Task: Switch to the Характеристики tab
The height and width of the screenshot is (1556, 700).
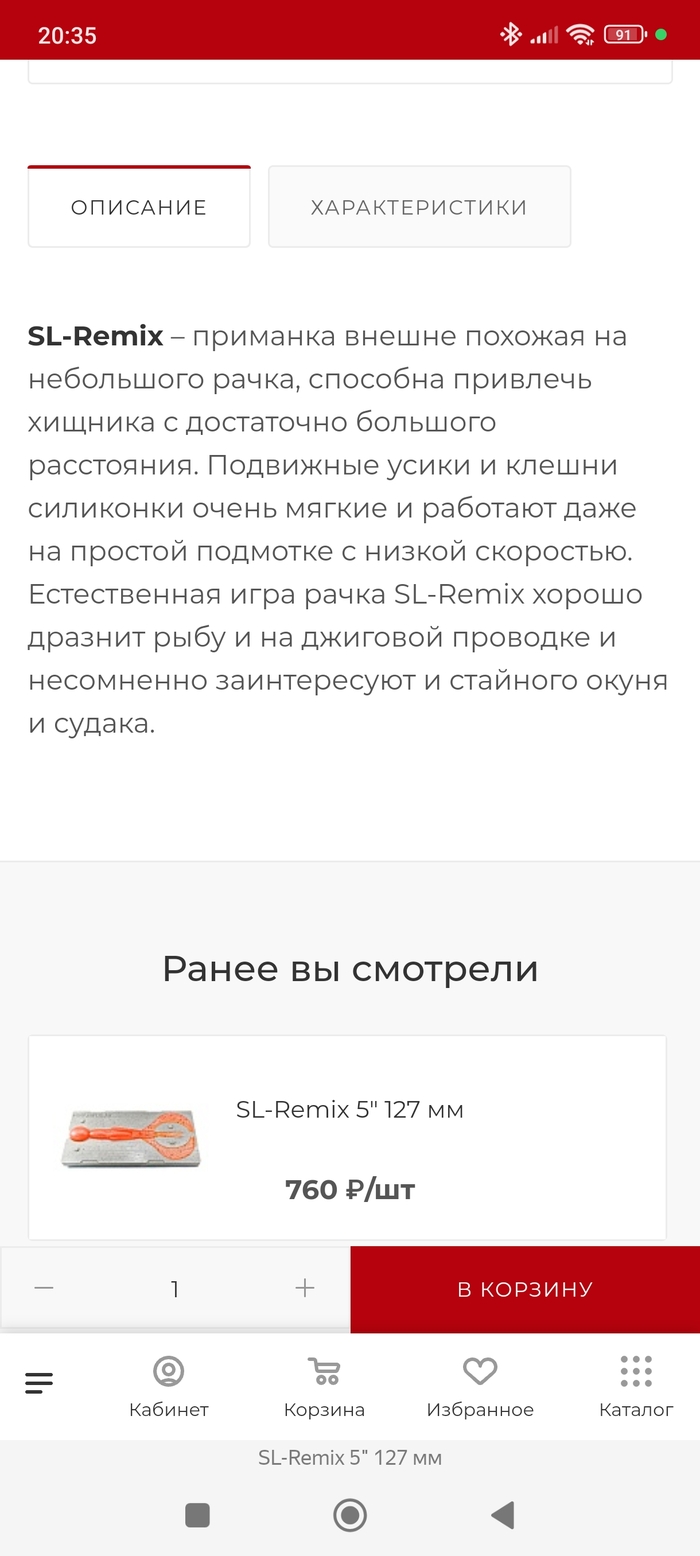Action: (x=419, y=207)
